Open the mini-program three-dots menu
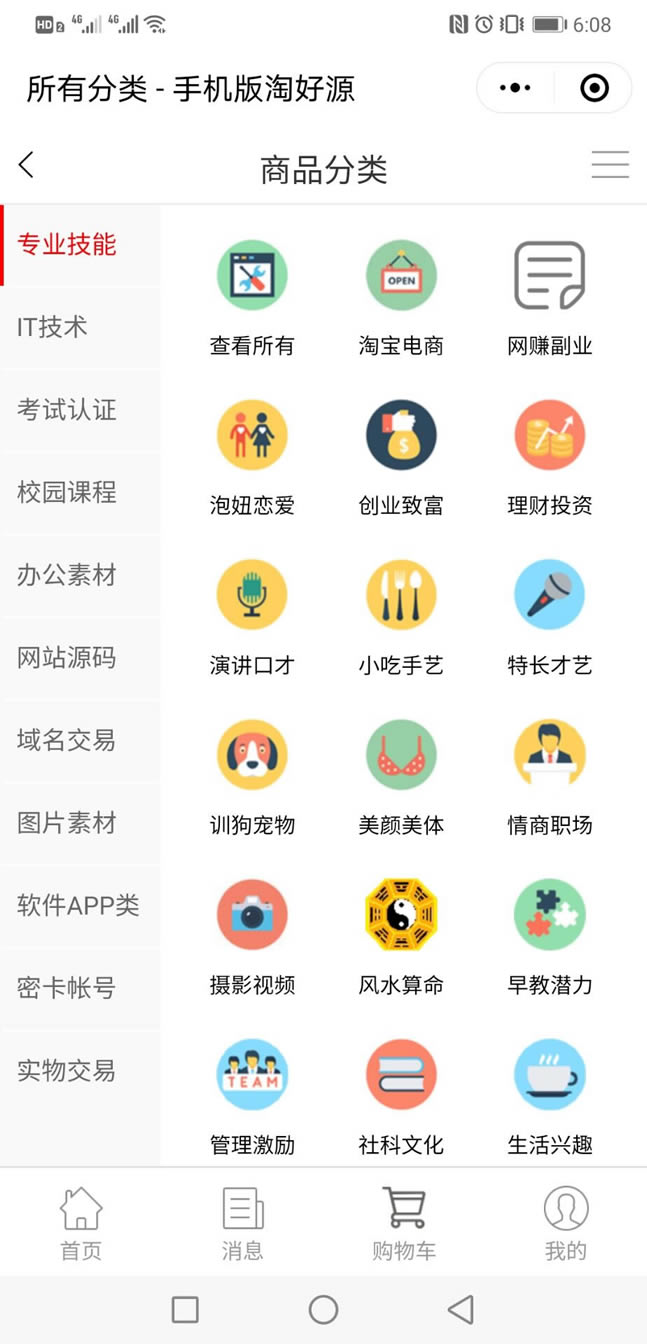647x1344 pixels. pyautogui.click(x=515, y=88)
